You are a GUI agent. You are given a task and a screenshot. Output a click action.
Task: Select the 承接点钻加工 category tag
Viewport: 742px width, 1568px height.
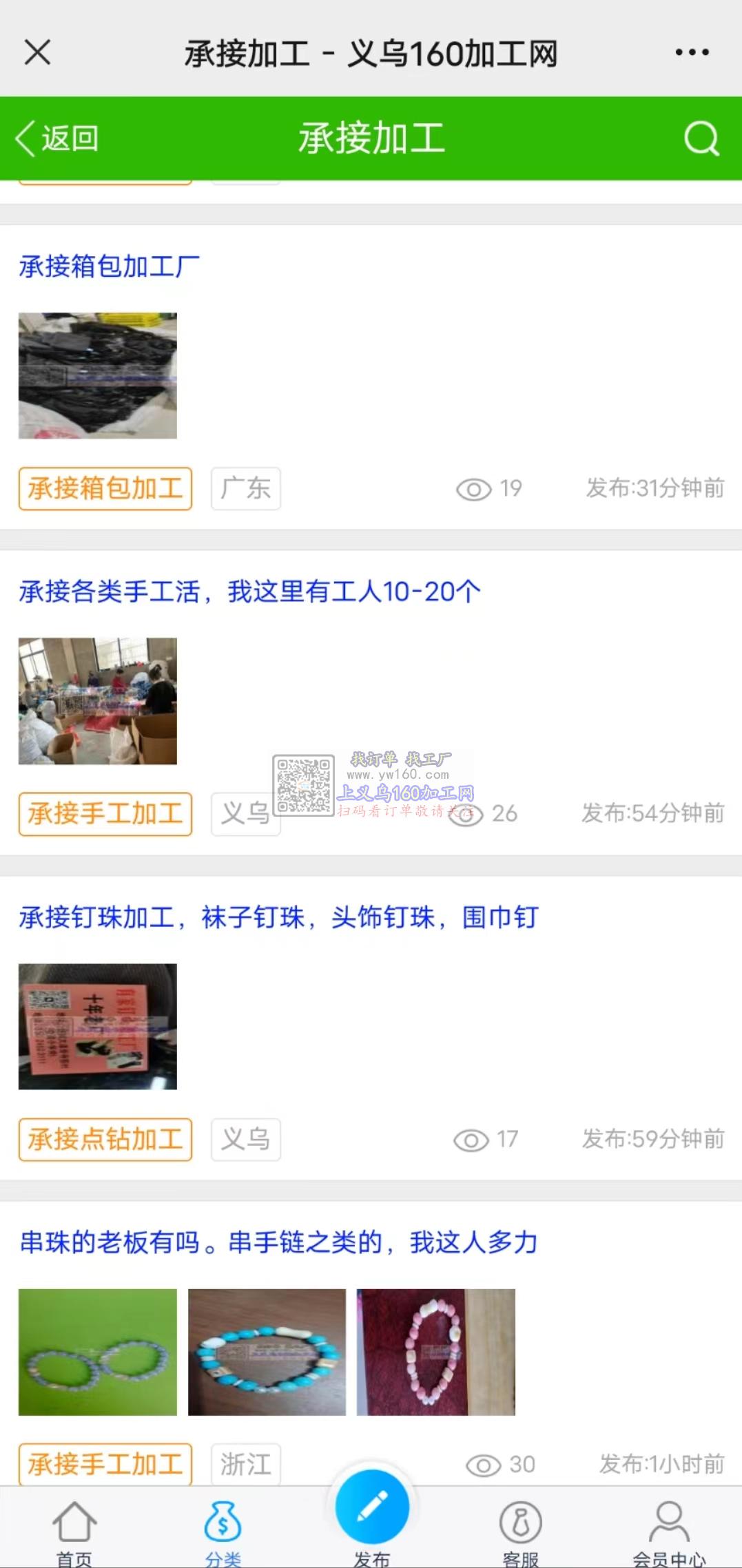(x=105, y=1140)
